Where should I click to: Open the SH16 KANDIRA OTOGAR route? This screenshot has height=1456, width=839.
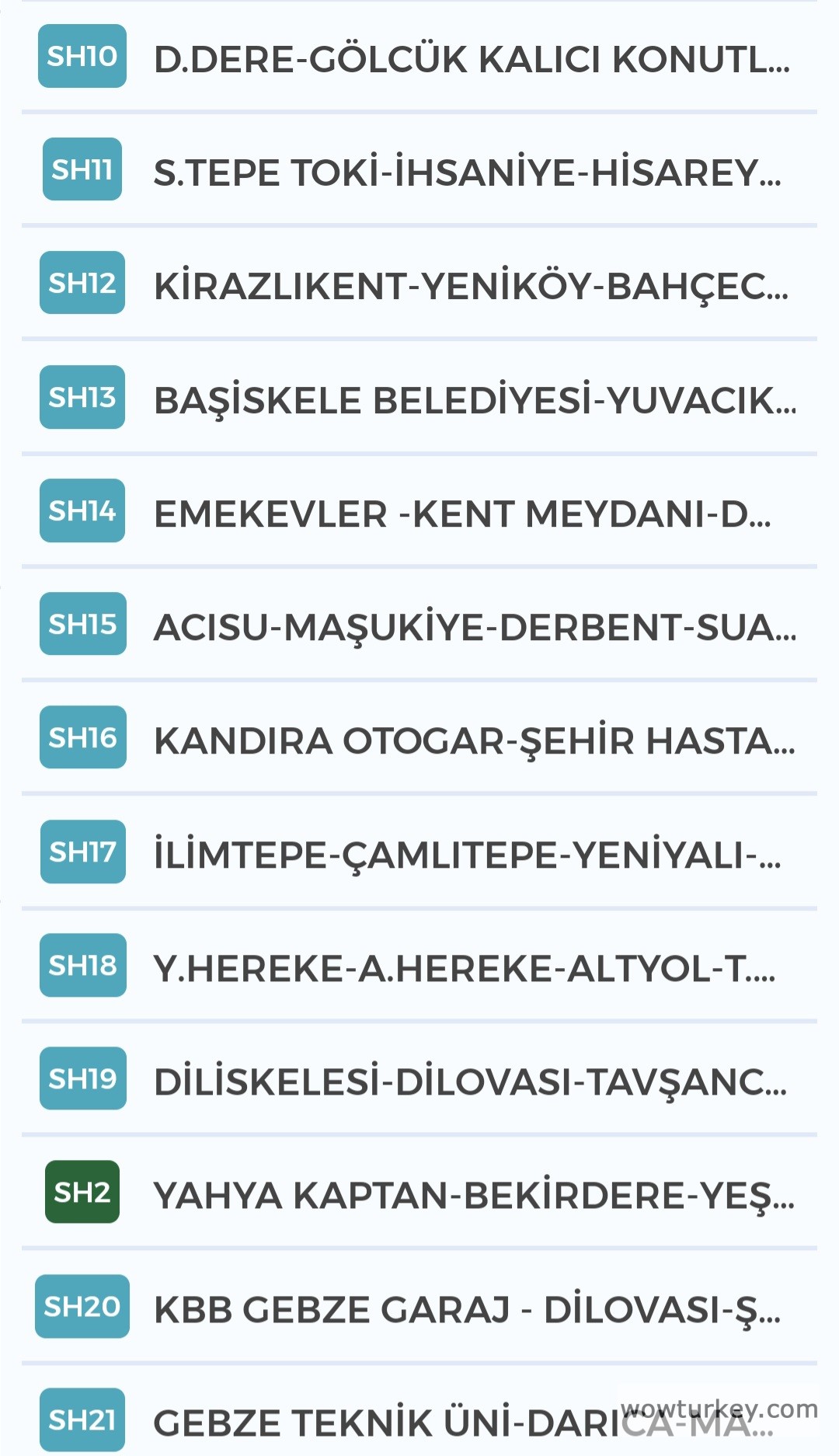click(419, 739)
